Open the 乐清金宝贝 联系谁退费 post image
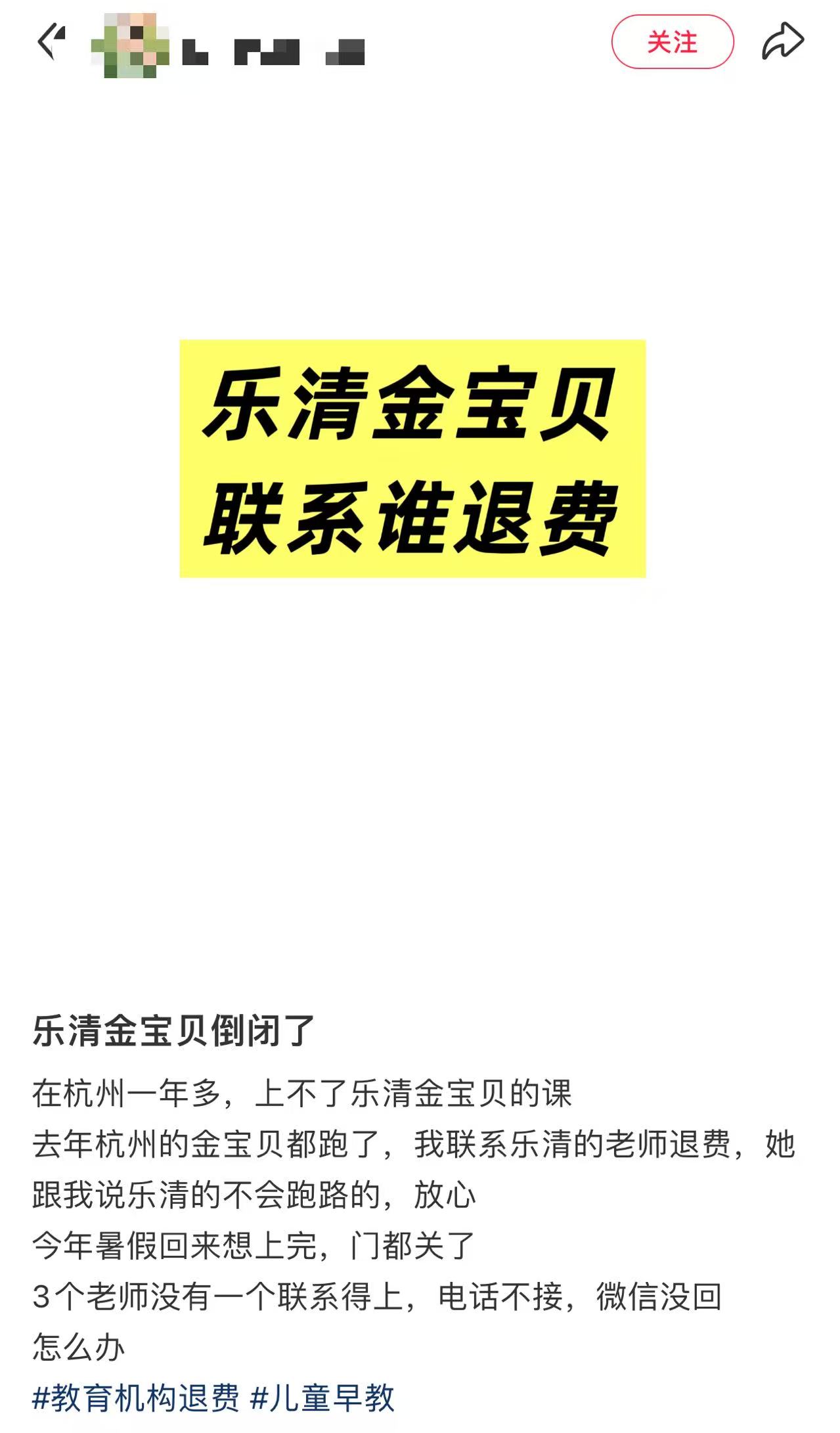The image size is (840, 1433). pos(412,458)
